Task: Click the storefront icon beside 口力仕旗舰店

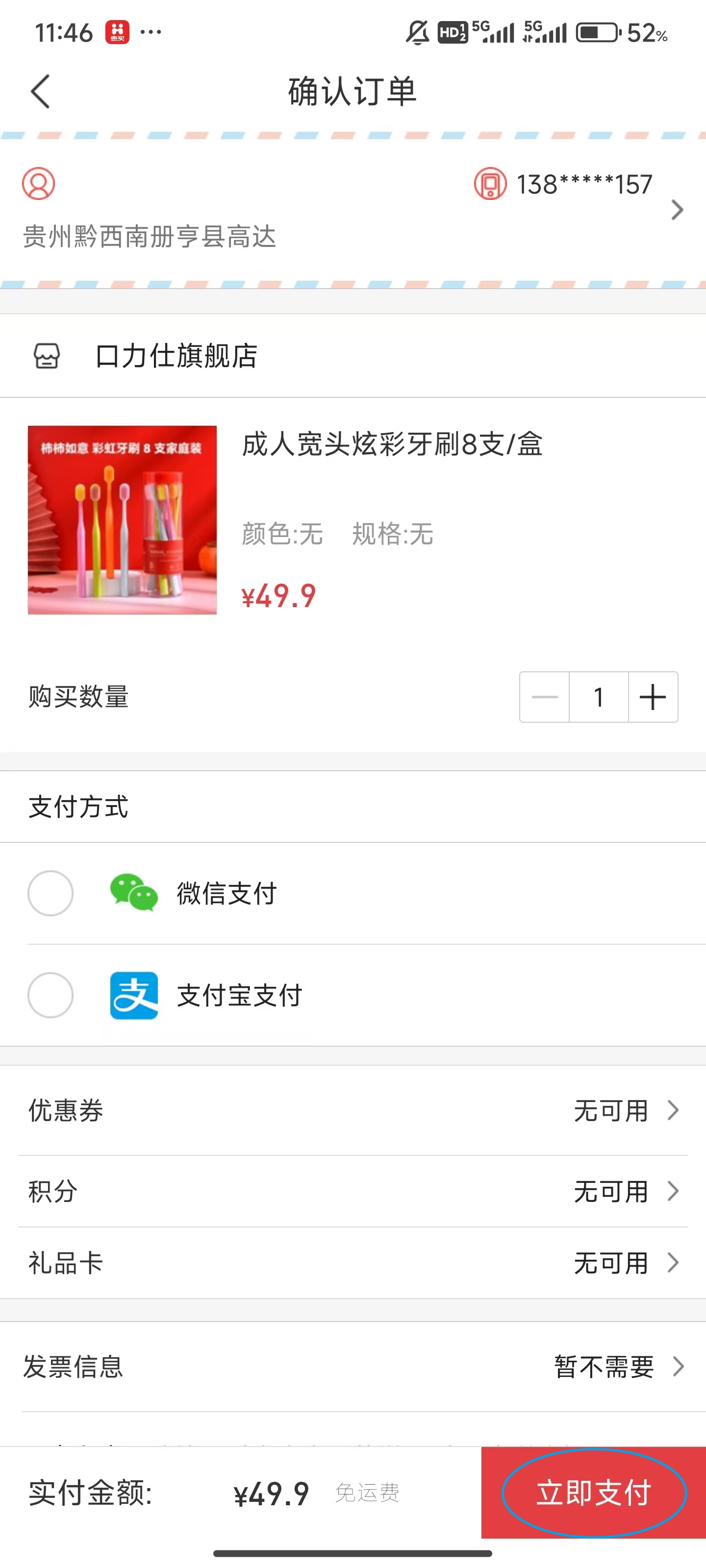Action: click(48, 357)
